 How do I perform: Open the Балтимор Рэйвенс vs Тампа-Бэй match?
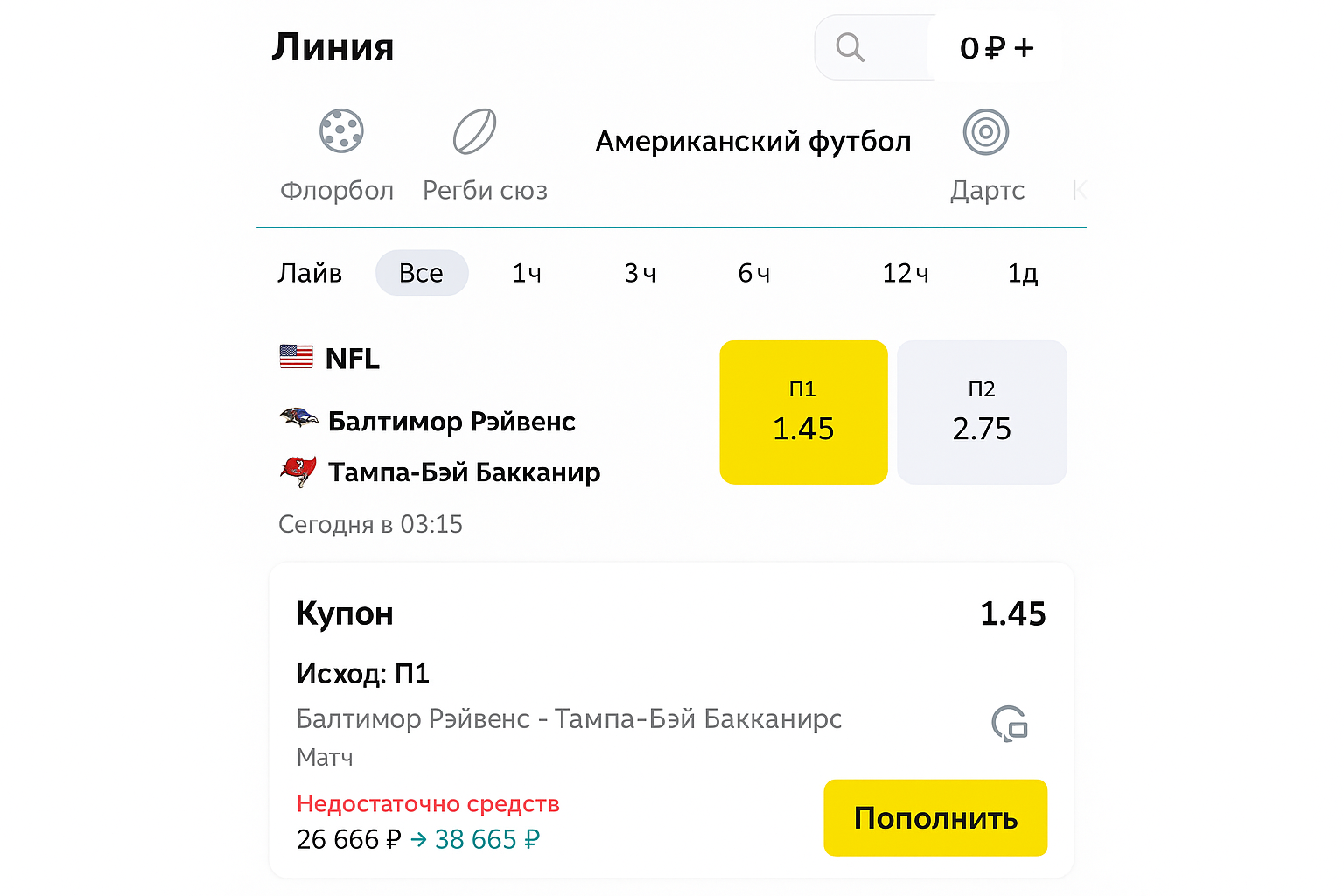451,447
